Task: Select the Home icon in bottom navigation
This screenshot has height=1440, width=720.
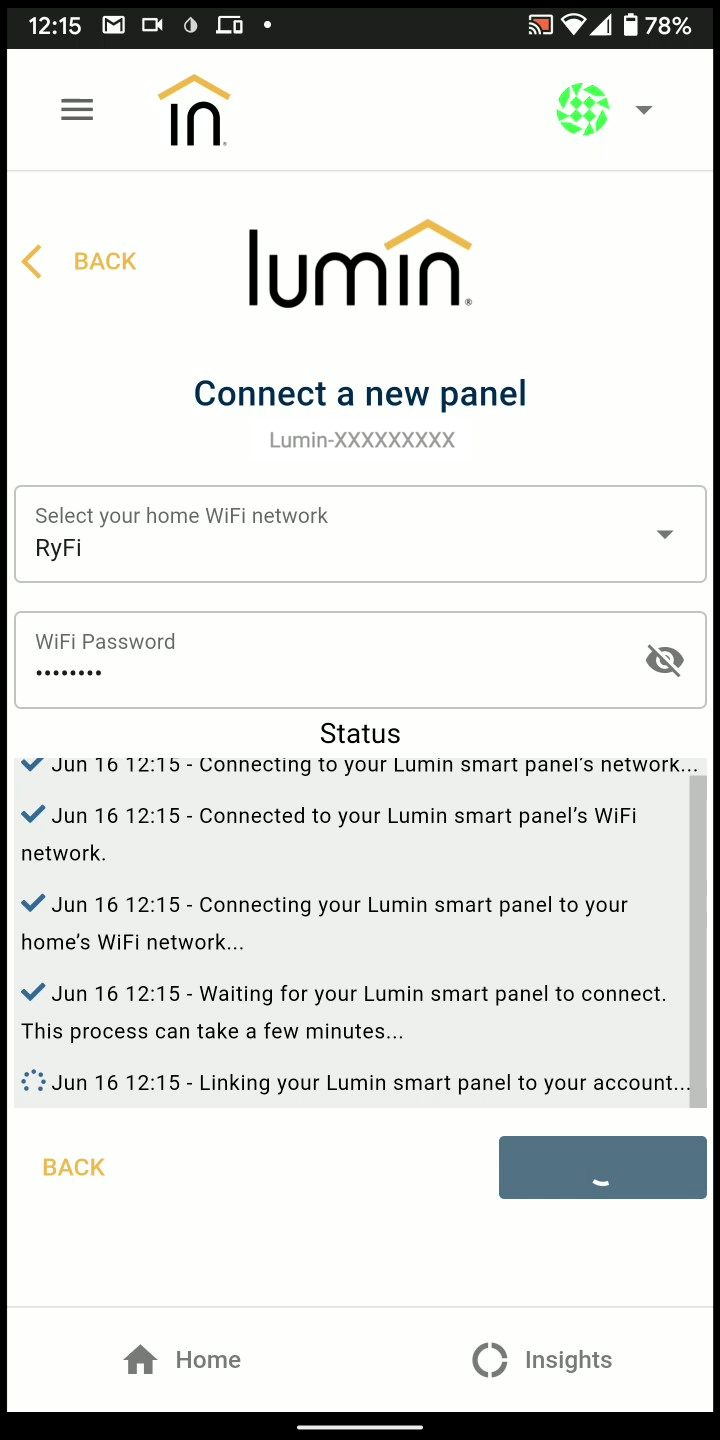Action: (140, 1358)
